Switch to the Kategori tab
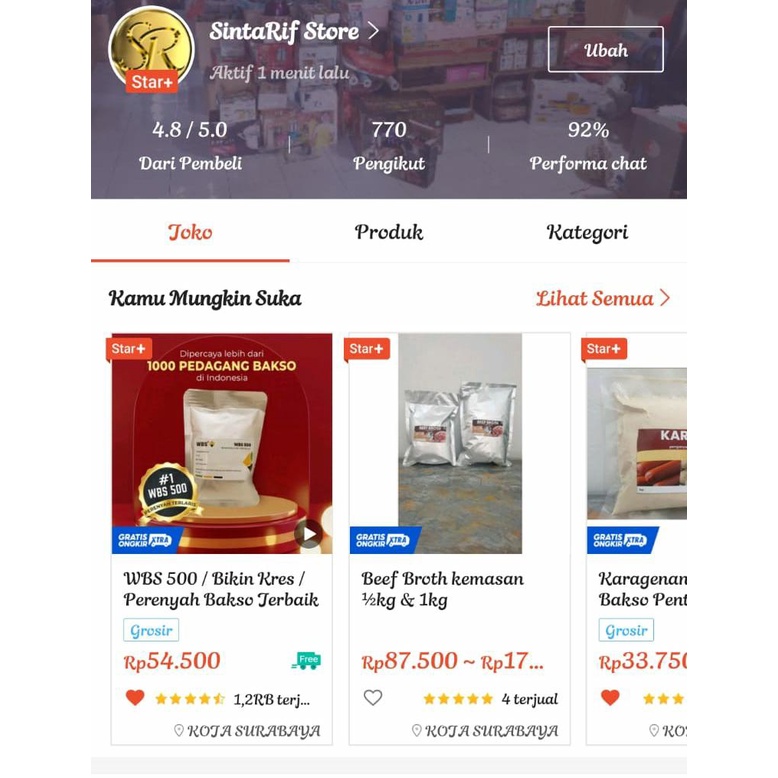This screenshot has width=778, height=778. click(587, 232)
